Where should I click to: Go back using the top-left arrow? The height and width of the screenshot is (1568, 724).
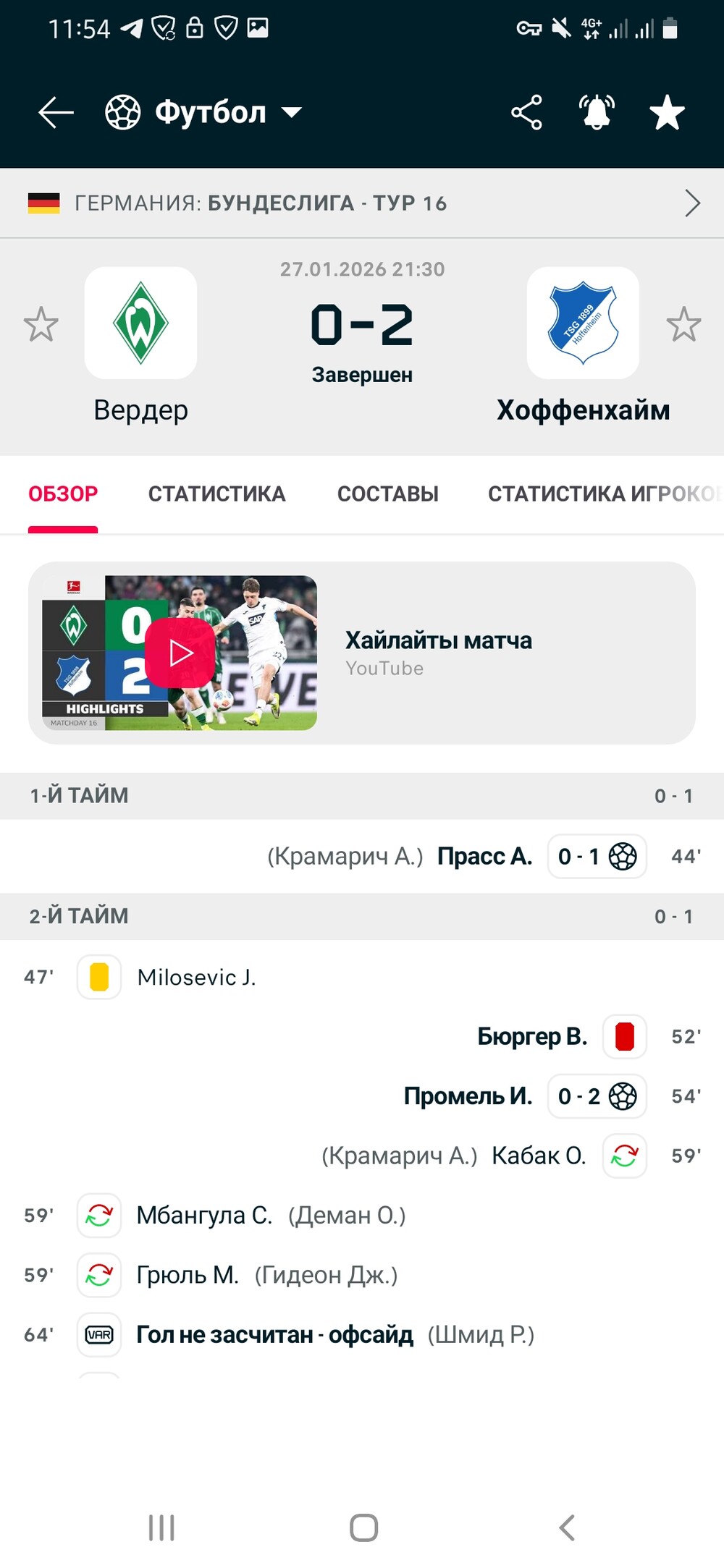pyautogui.click(x=56, y=113)
